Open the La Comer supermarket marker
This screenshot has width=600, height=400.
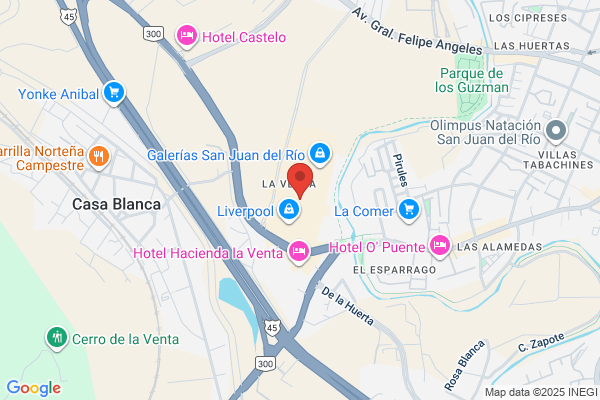coord(409,211)
